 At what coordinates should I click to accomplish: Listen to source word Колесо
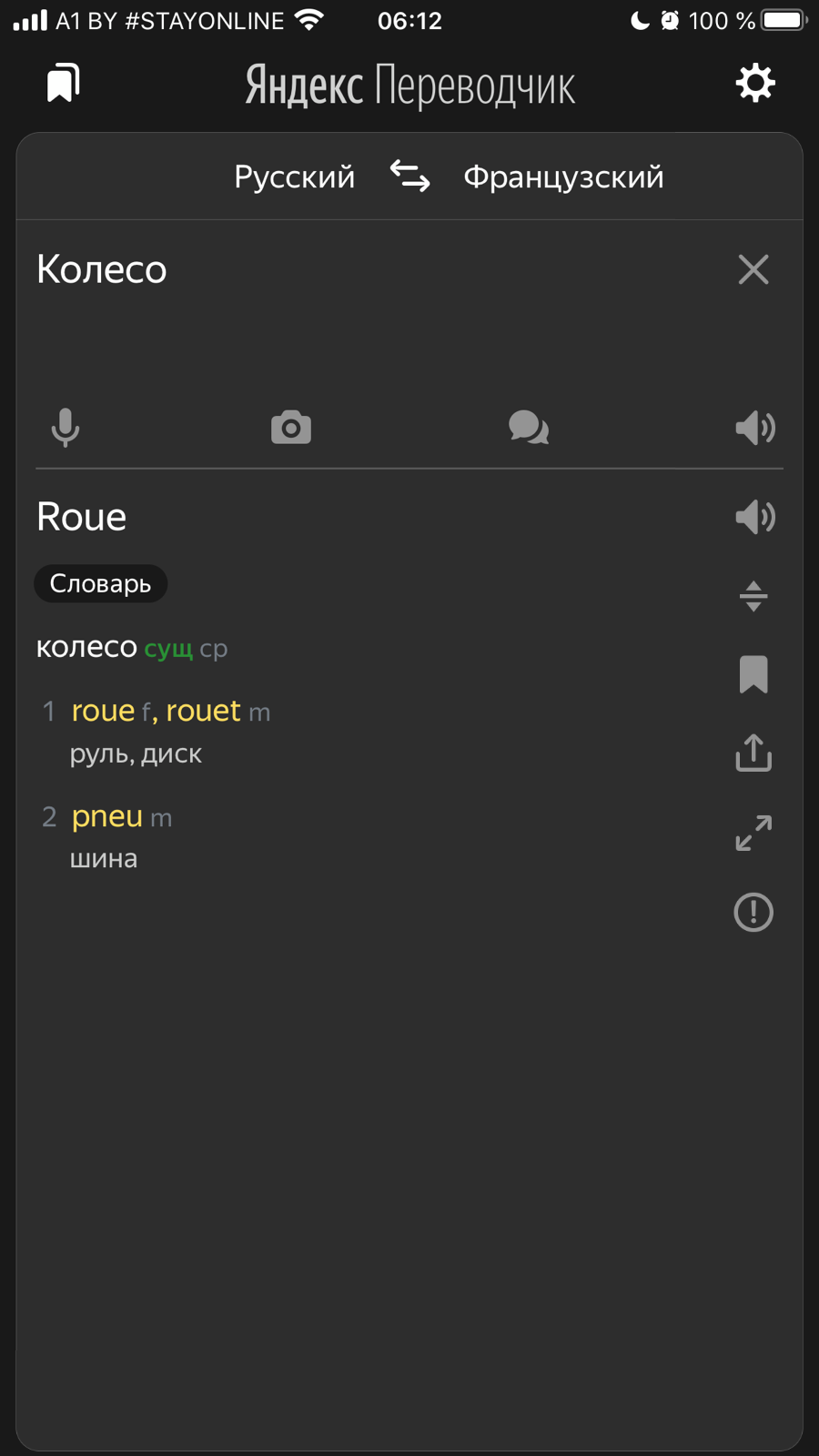[x=754, y=428]
